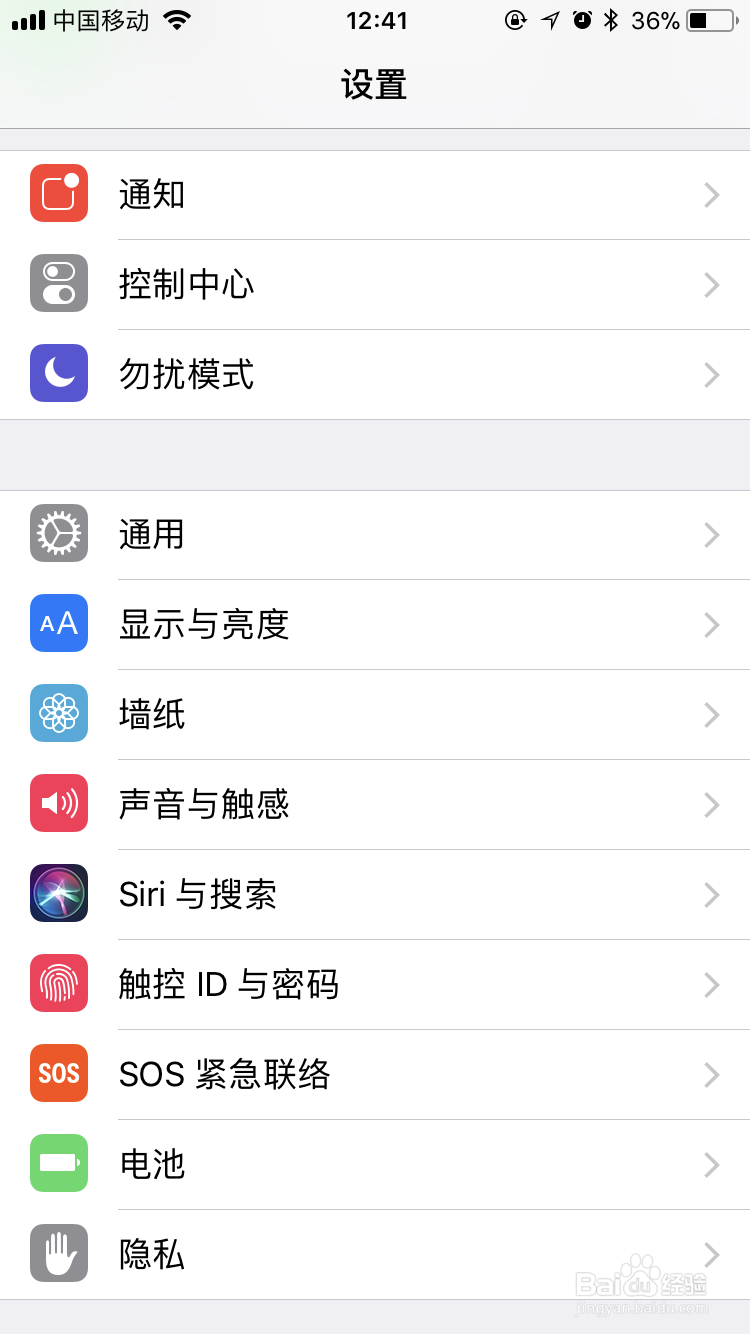The width and height of the screenshot is (750, 1334).
Task: Open the 显示与亮度 settings entry
Action: [375, 624]
